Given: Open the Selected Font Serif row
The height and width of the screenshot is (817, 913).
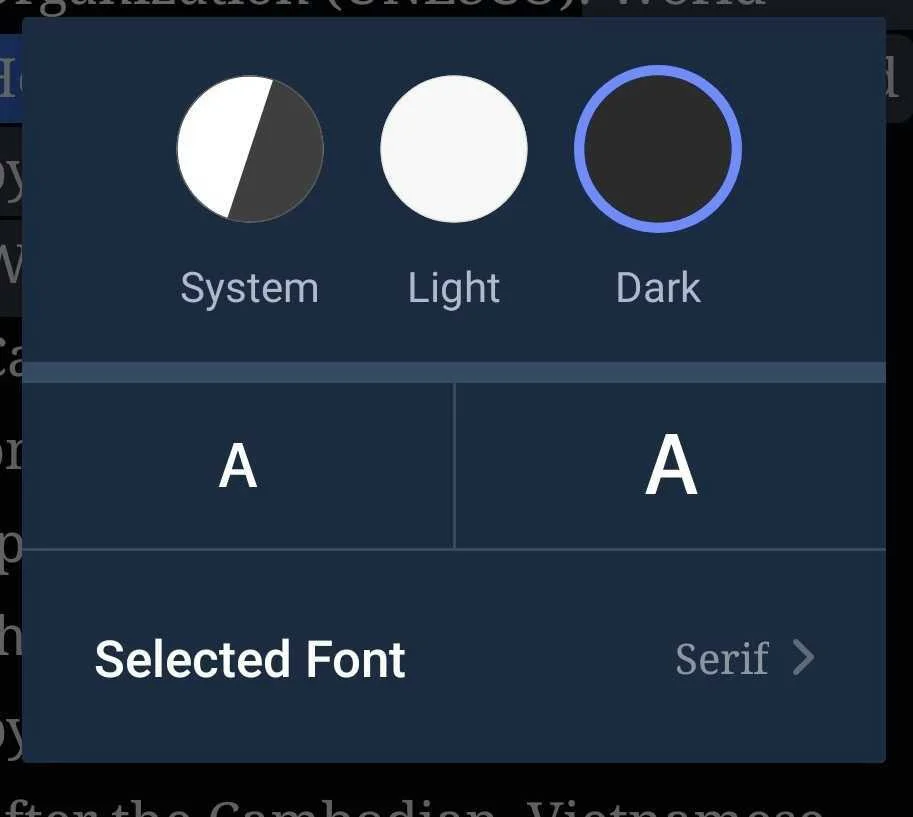Looking at the screenshot, I should coord(454,659).
